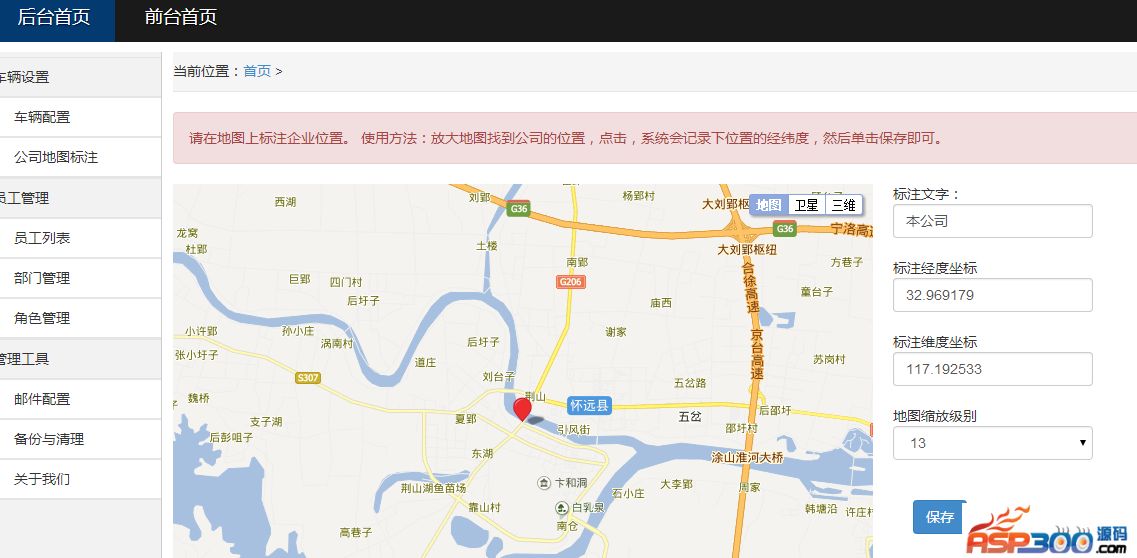Open 邮件配置 settings
The image size is (1137, 558).
click(x=42, y=399)
